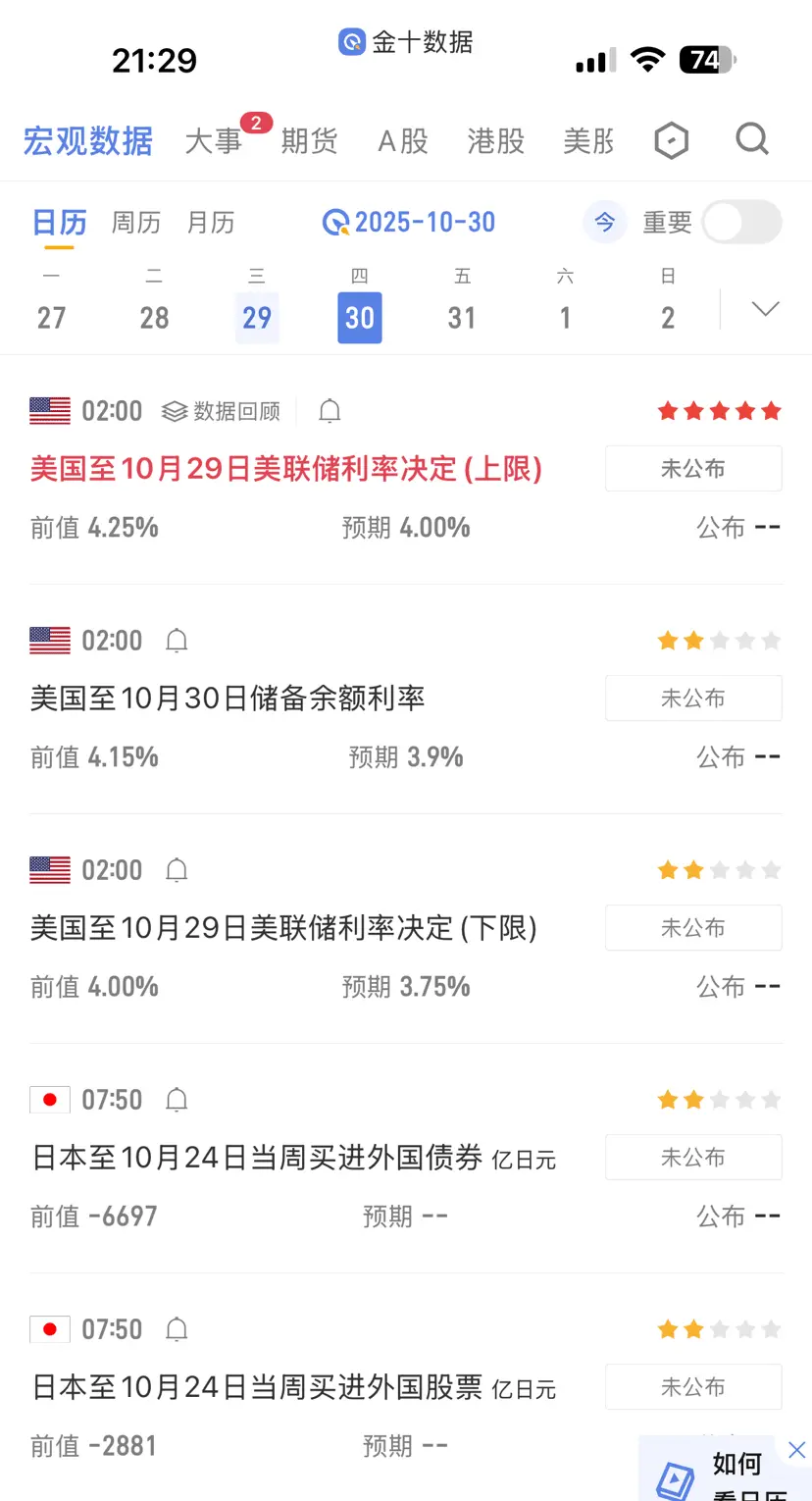This screenshot has width=812, height=1501.
Task: Open 数据回顾 for the rate decision
Action: [x=222, y=411]
